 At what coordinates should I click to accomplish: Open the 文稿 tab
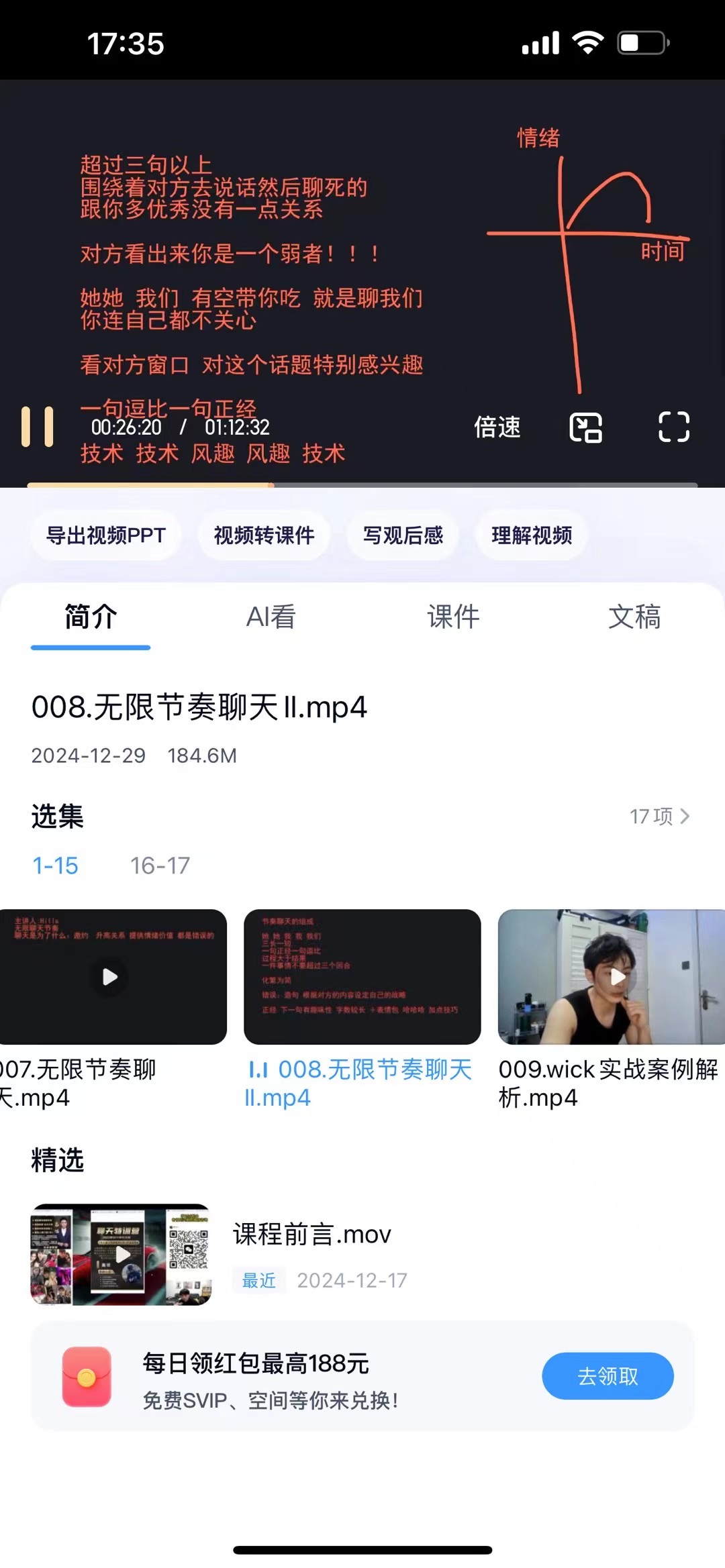point(634,617)
